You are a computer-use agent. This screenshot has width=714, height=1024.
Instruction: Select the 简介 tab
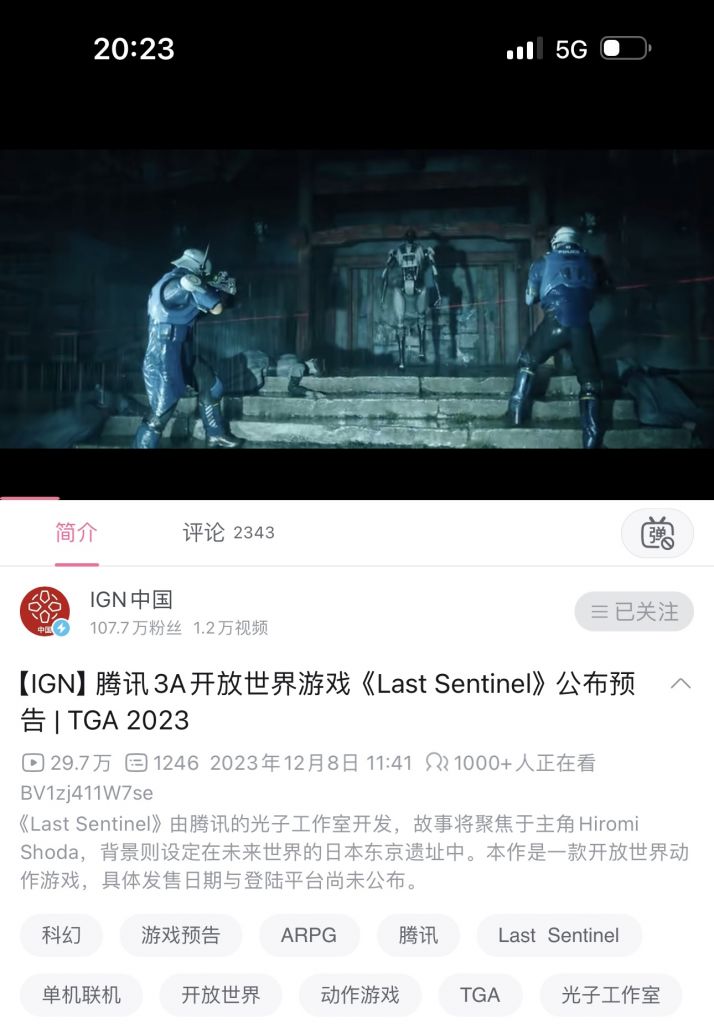click(x=76, y=533)
